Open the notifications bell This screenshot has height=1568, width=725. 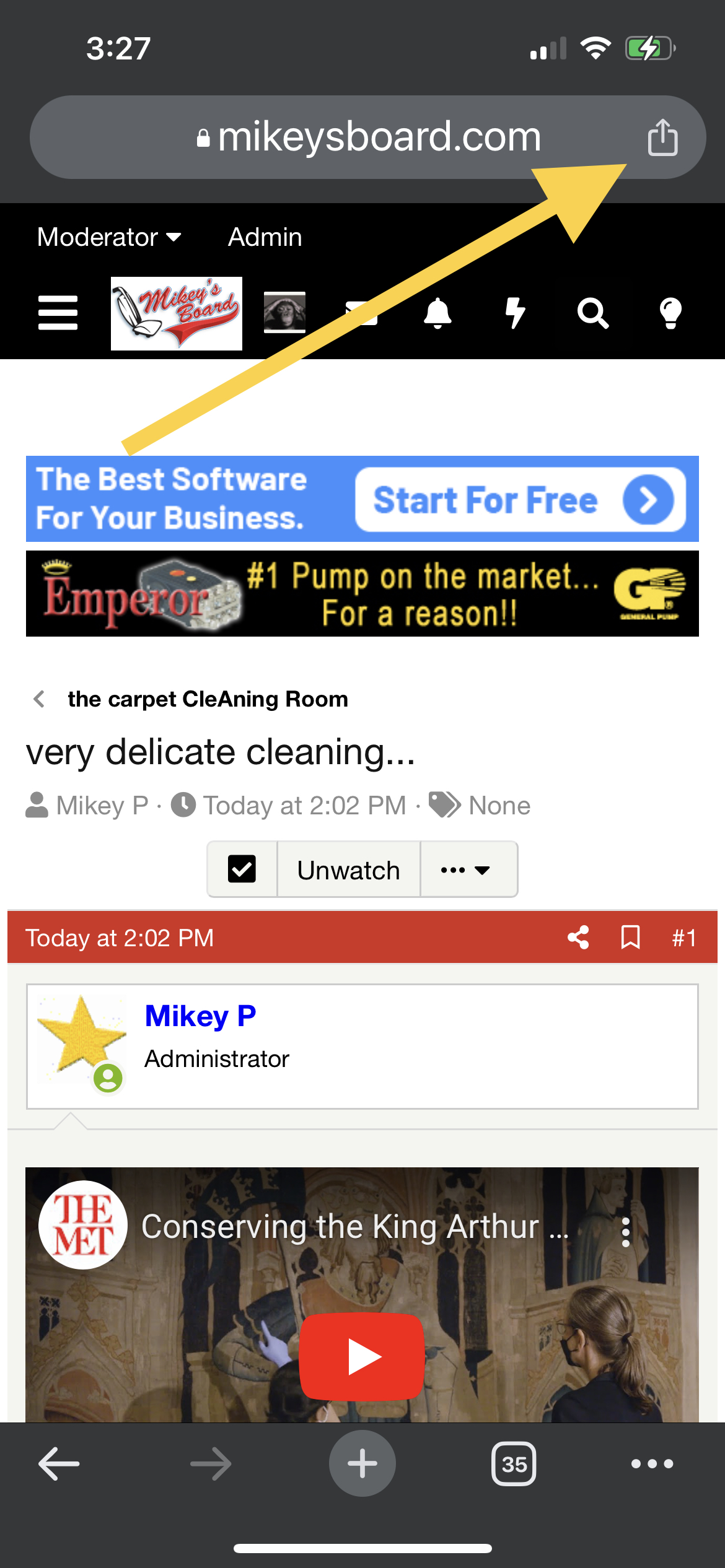[x=437, y=313]
